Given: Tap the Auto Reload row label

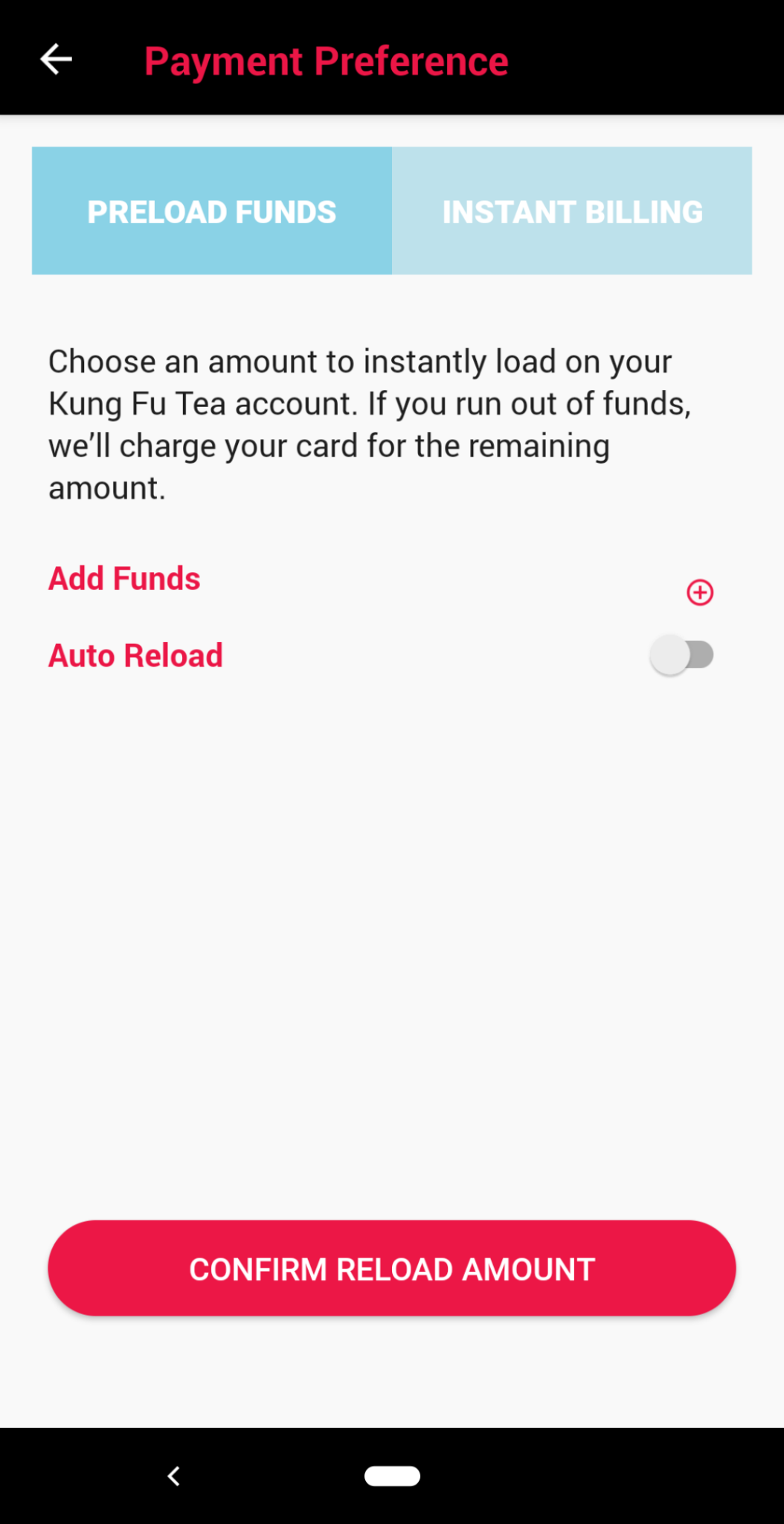Looking at the screenshot, I should coord(135,655).
